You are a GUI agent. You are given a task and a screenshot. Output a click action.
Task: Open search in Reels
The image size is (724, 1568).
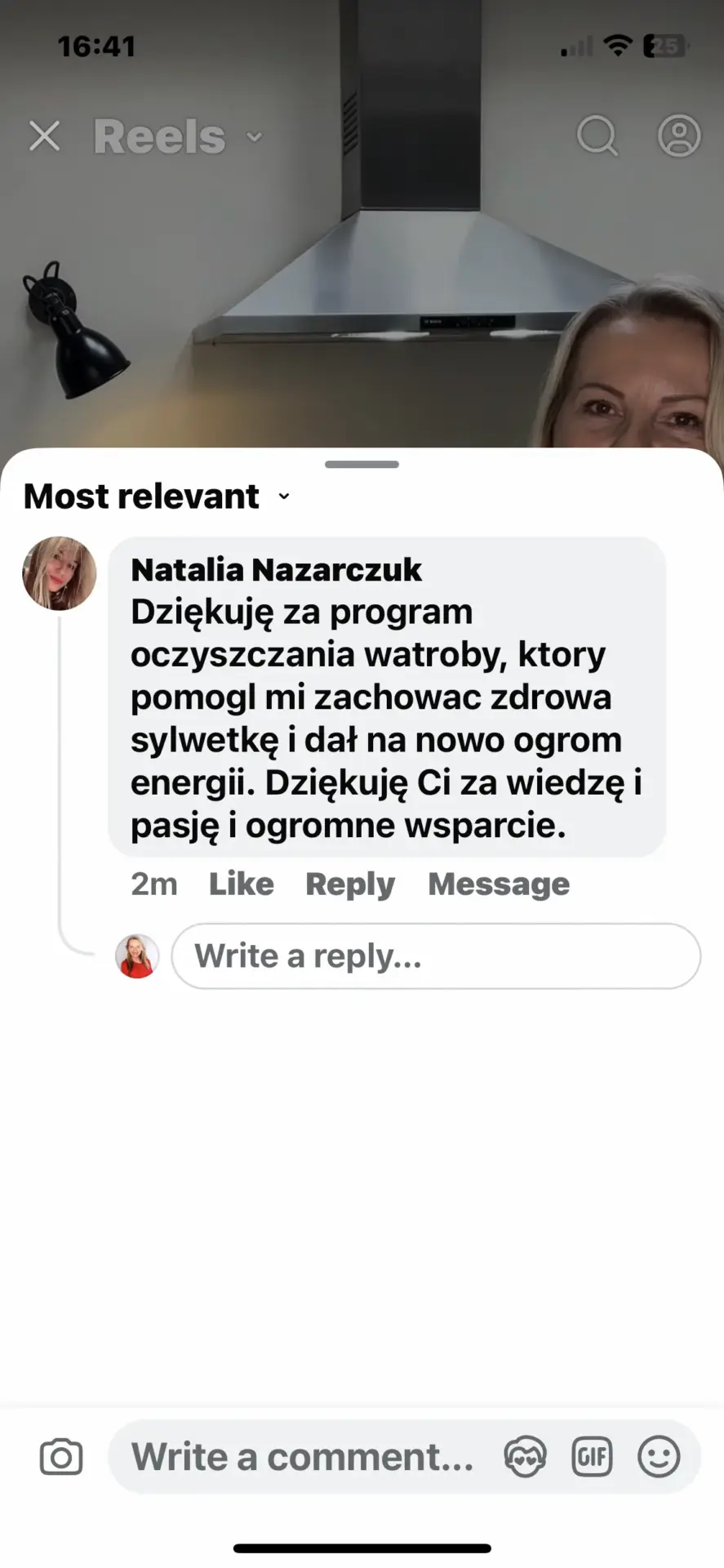597,136
